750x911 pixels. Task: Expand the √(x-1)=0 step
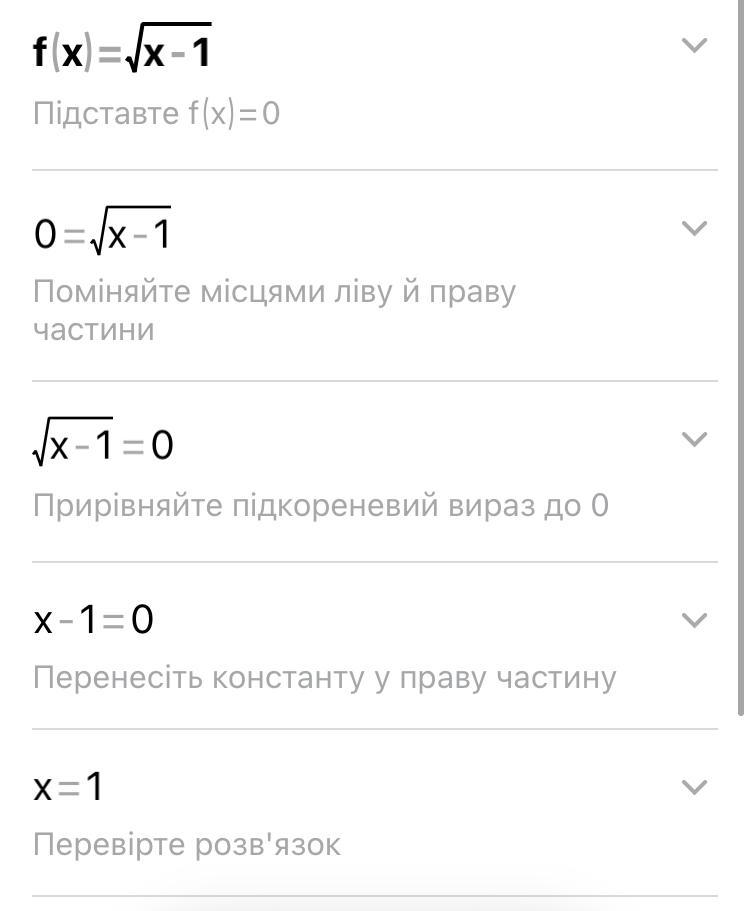click(x=693, y=440)
